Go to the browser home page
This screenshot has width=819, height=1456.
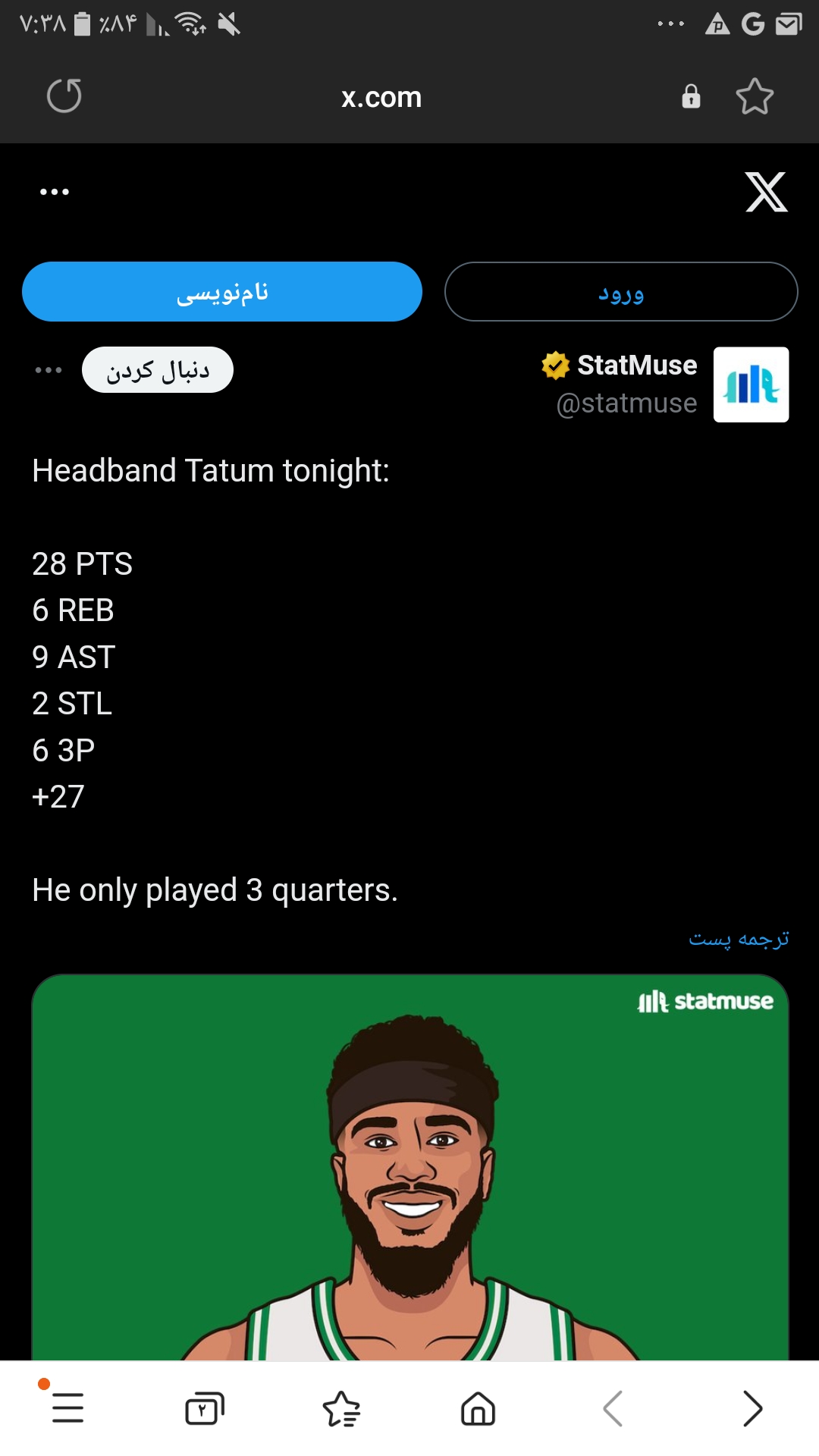click(x=478, y=1408)
